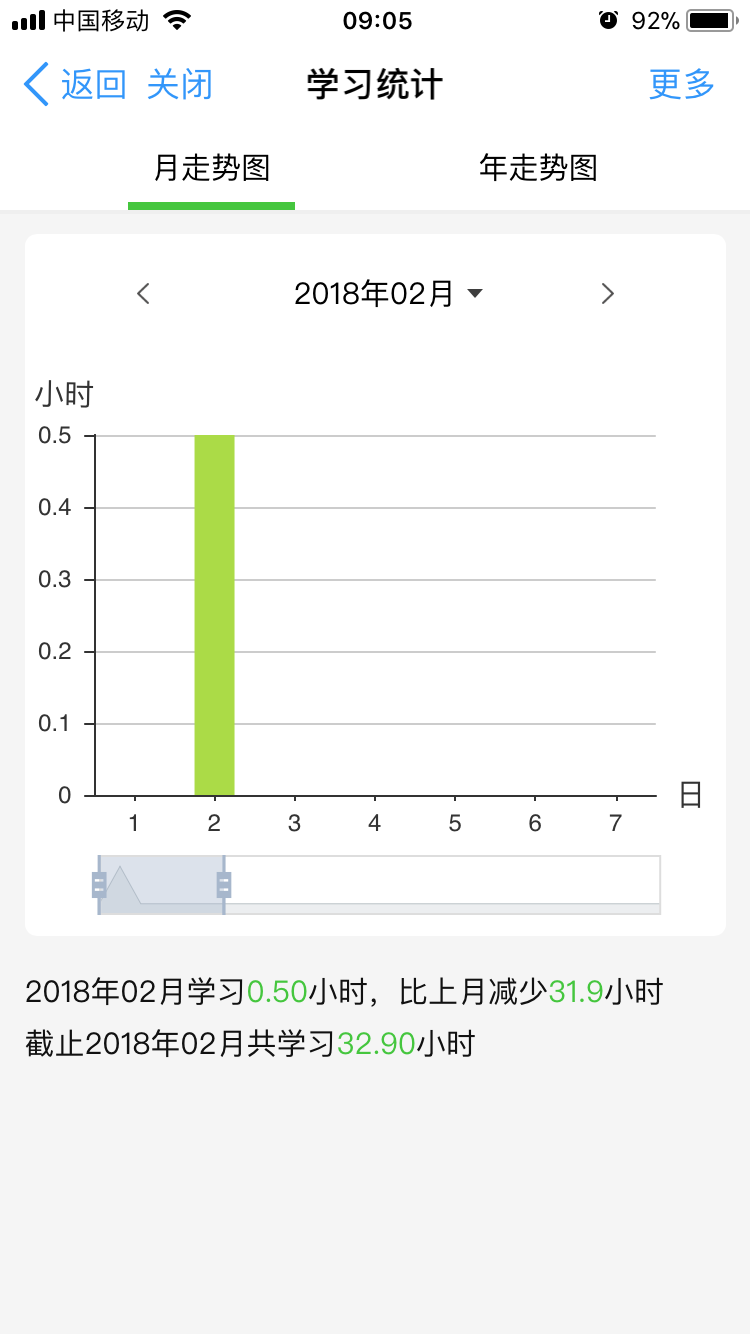Tap the green bar for day 2
750x1334 pixels.
coord(214,615)
